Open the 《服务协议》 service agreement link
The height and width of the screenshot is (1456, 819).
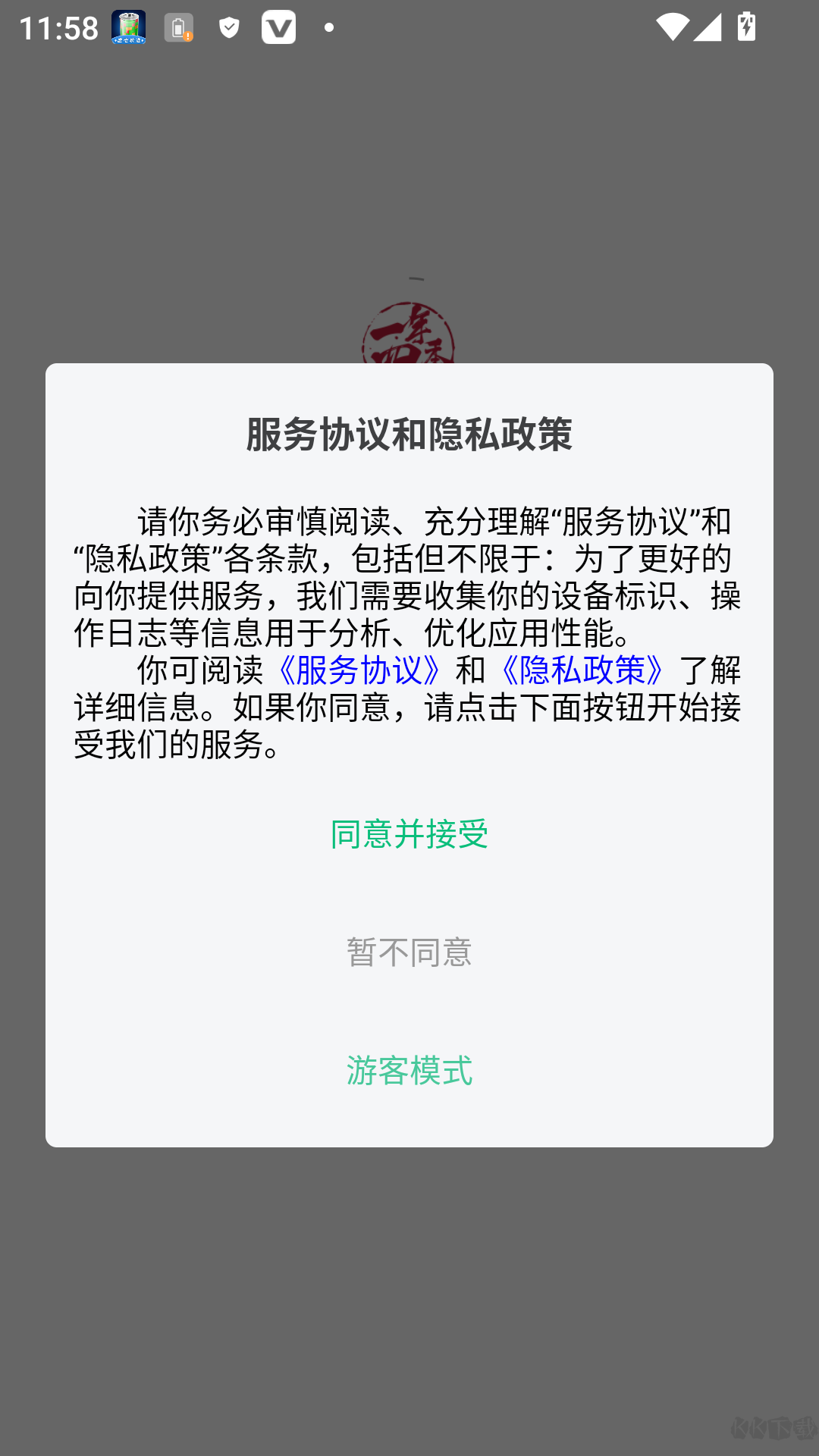click(x=359, y=672)
